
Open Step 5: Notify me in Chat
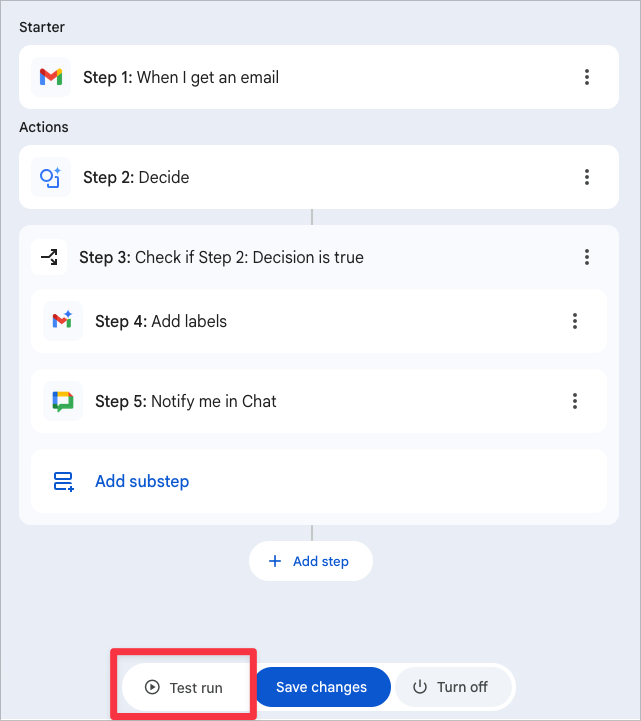(x=185, y=401)
